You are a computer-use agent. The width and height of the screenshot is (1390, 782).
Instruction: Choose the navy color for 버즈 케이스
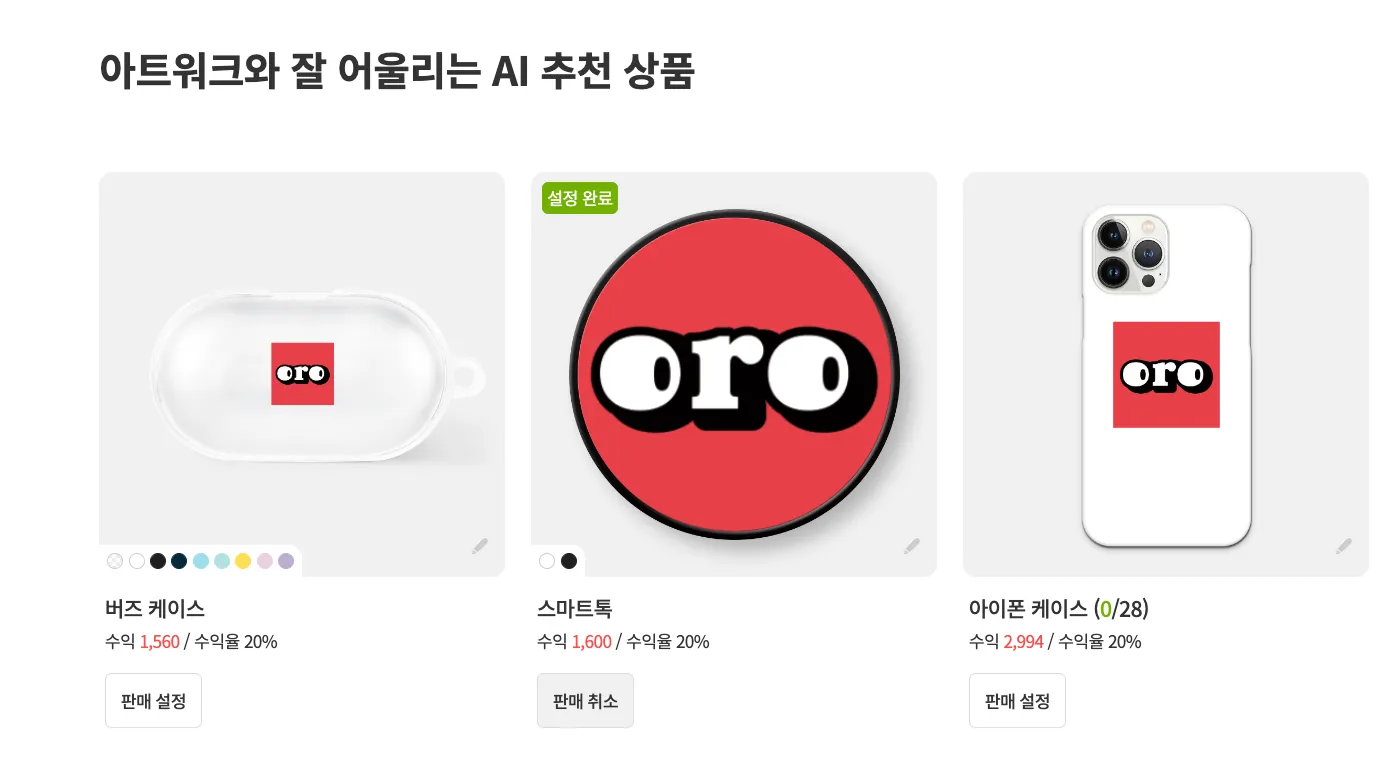coord(179,561)
